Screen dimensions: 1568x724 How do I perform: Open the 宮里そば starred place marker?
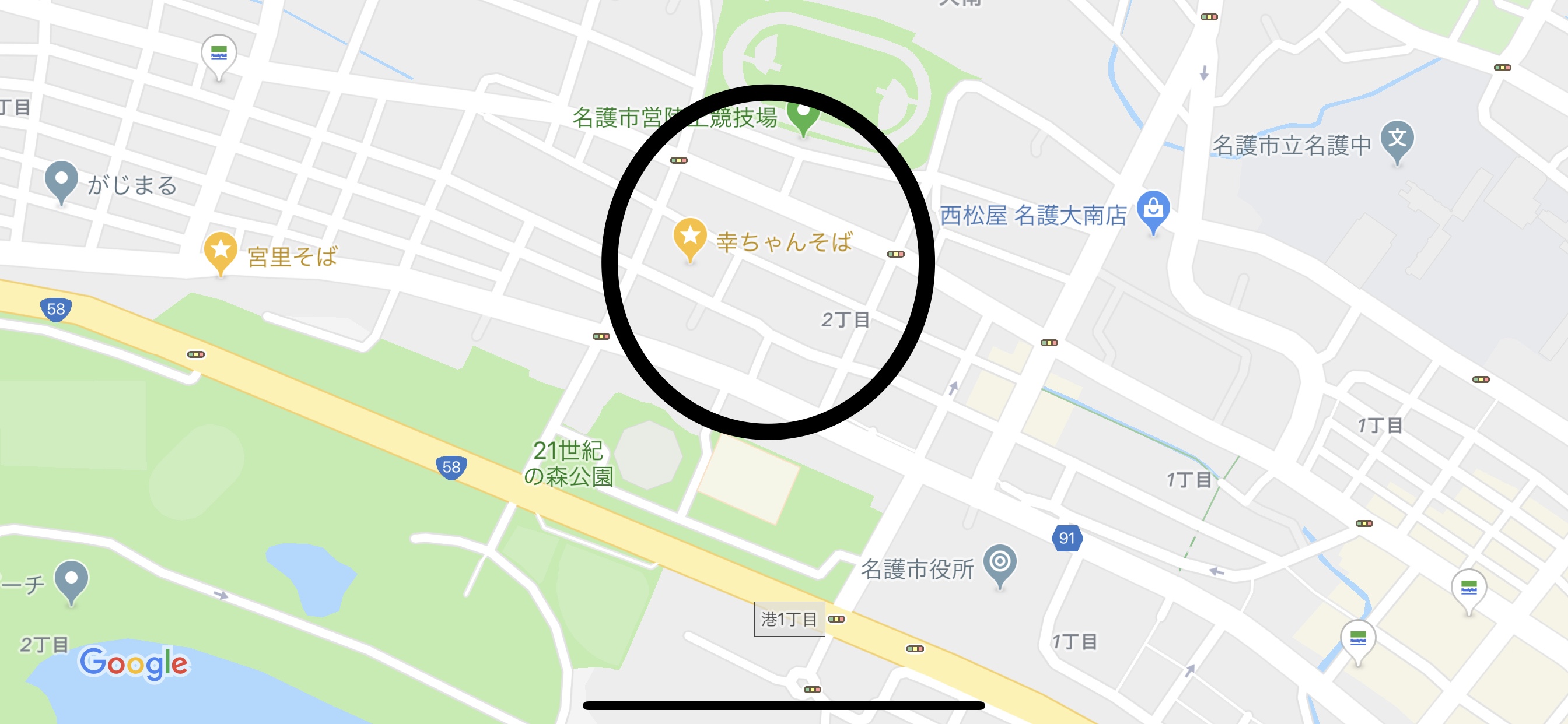pos(220,251)
